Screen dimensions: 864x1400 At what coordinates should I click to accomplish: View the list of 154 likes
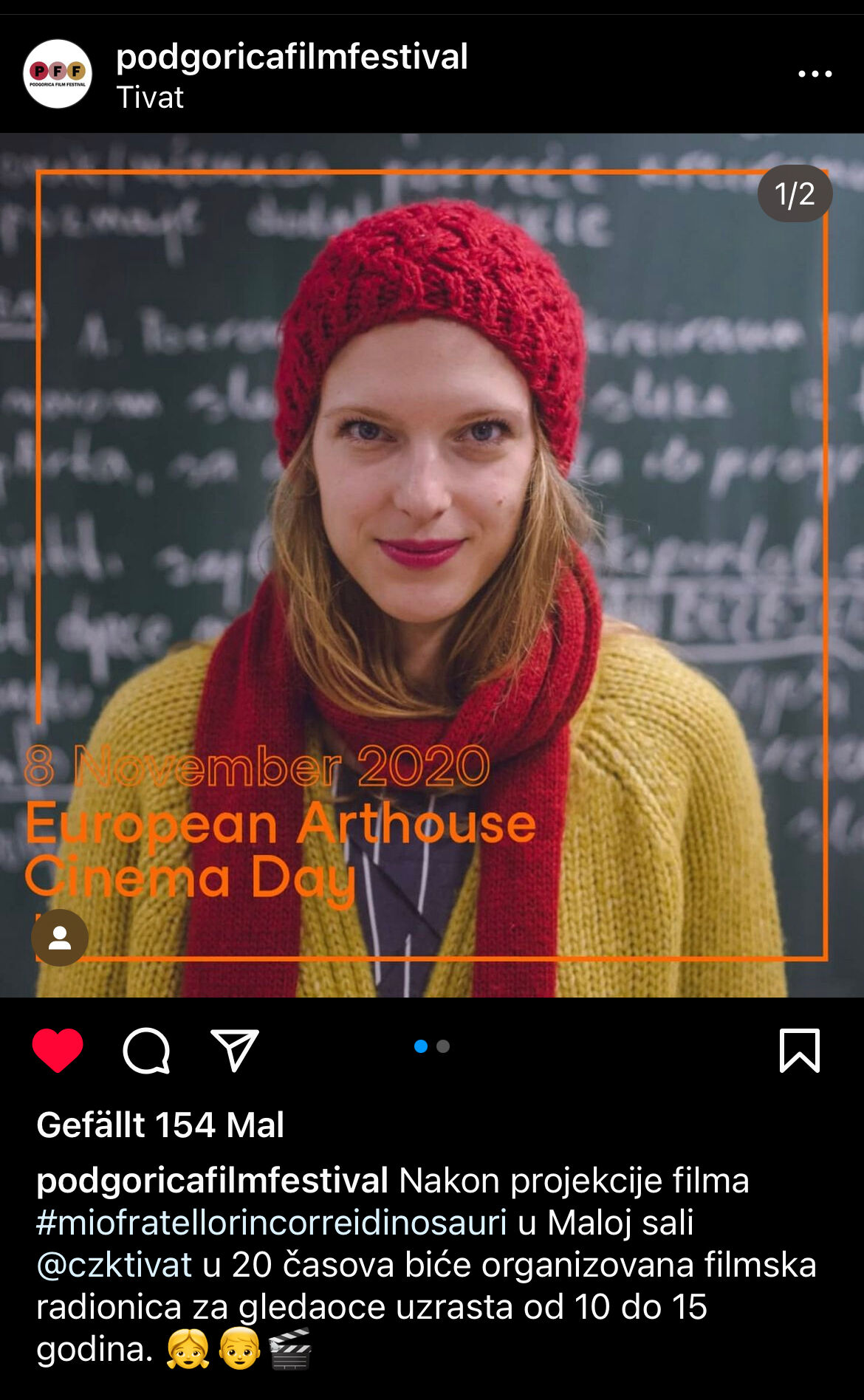(x=160, y=1125)
